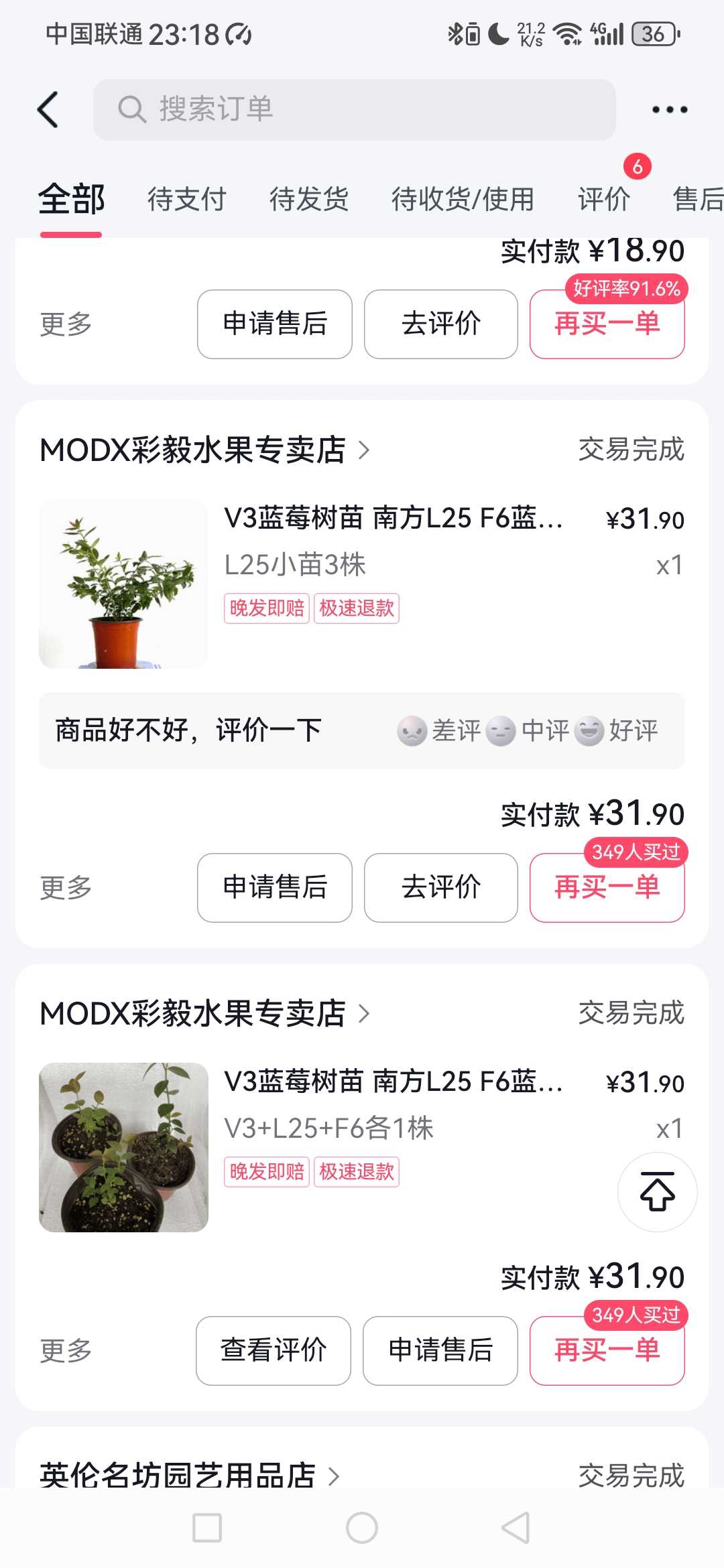Open the V3+L25+F6各1株 order item
724x1568 pixels.
coord(362,1147)
